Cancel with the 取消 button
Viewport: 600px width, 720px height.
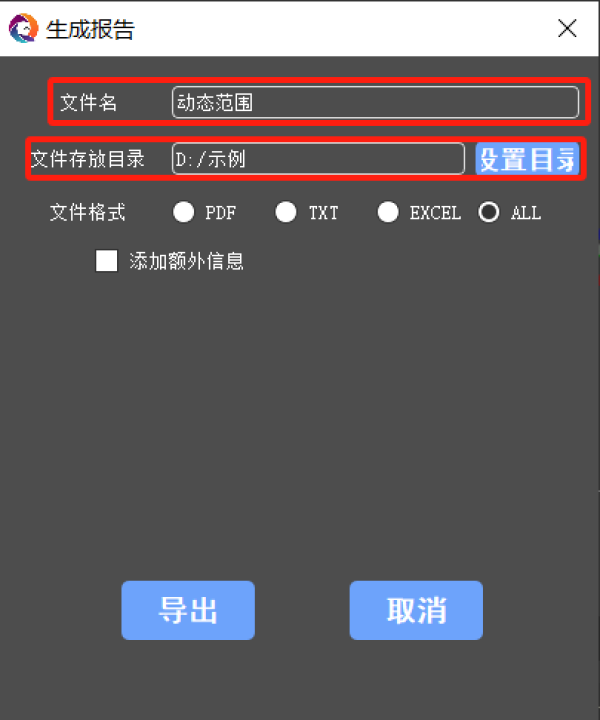click(x=416, y=610)
